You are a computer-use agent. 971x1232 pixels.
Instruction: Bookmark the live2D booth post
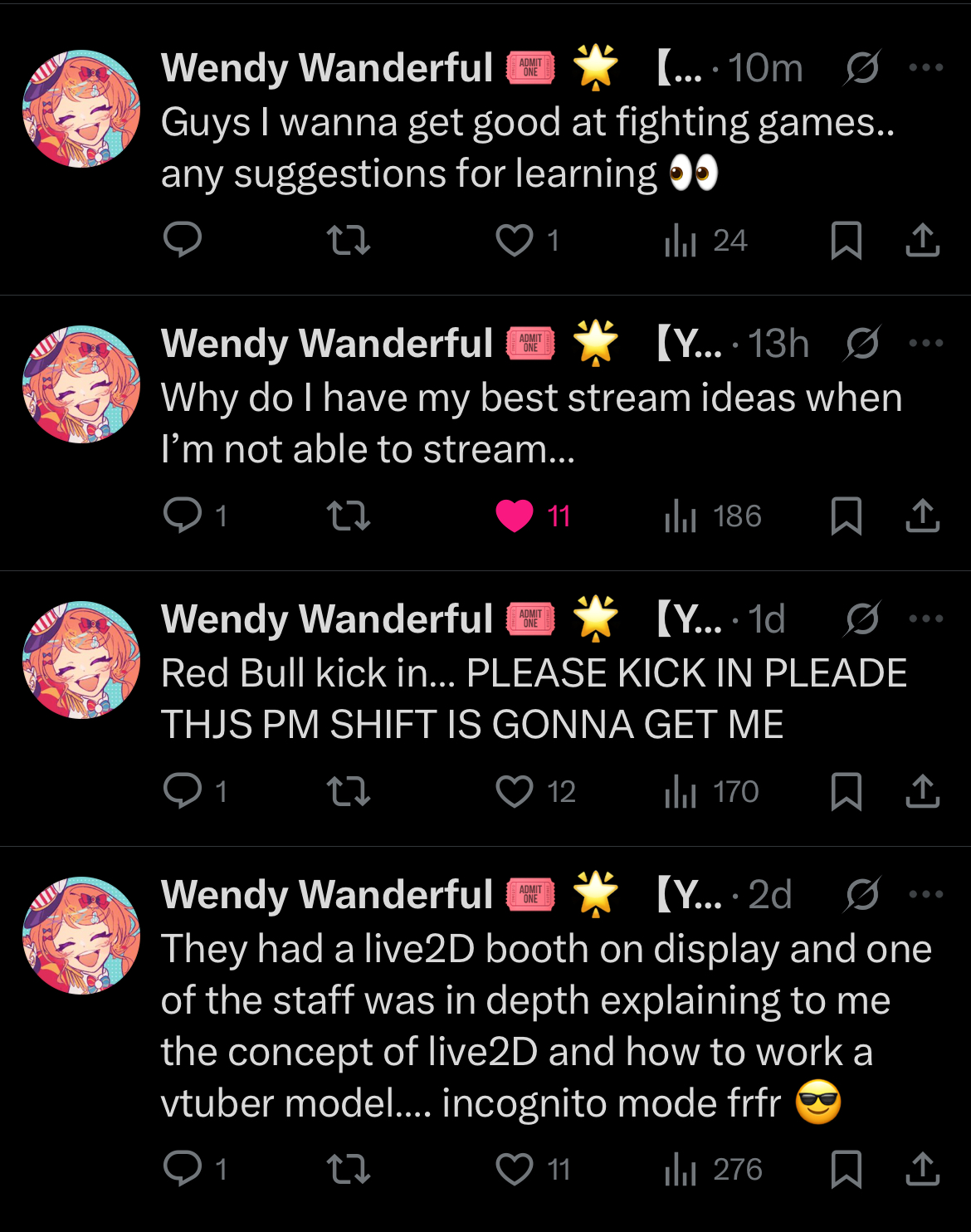pos(847,1169)
